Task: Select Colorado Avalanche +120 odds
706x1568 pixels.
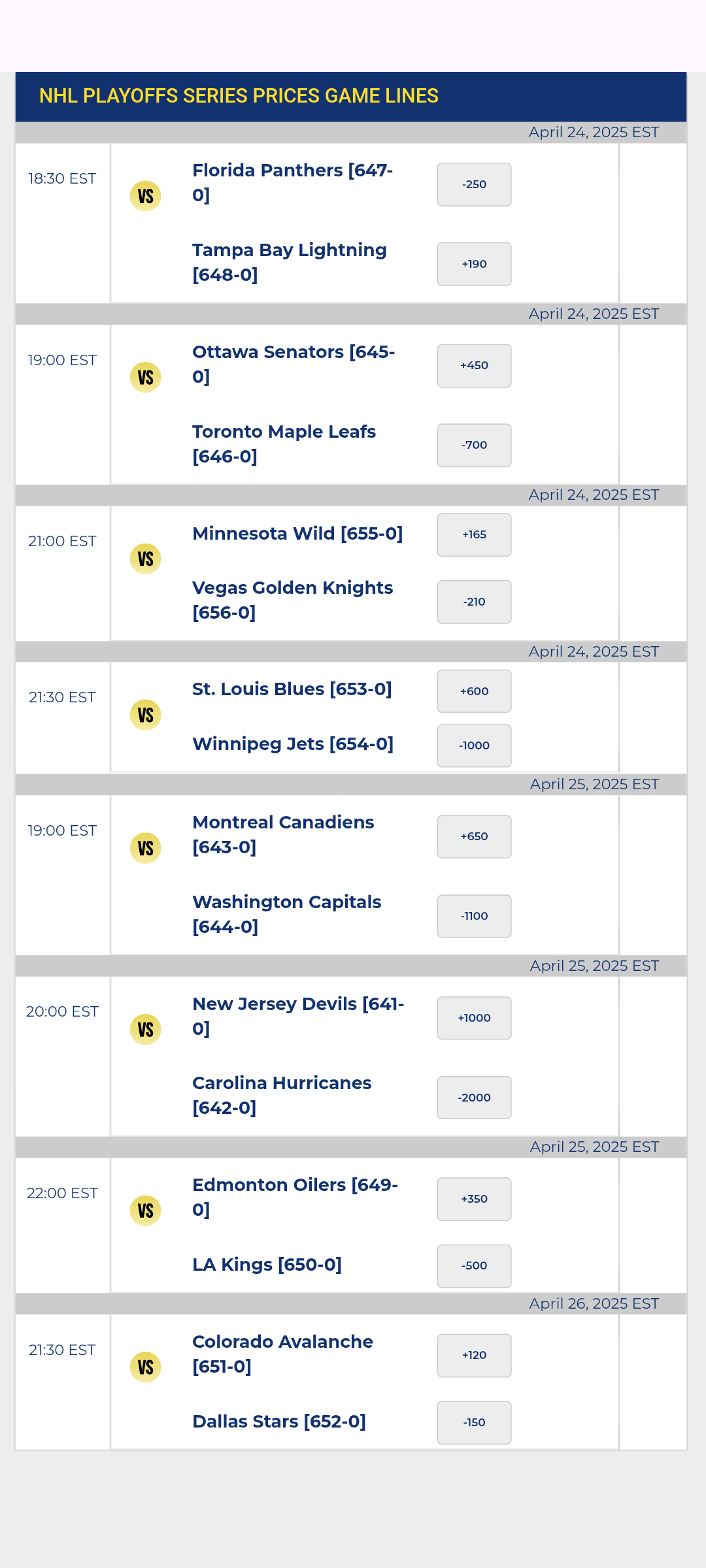Action: point(474,1355)
